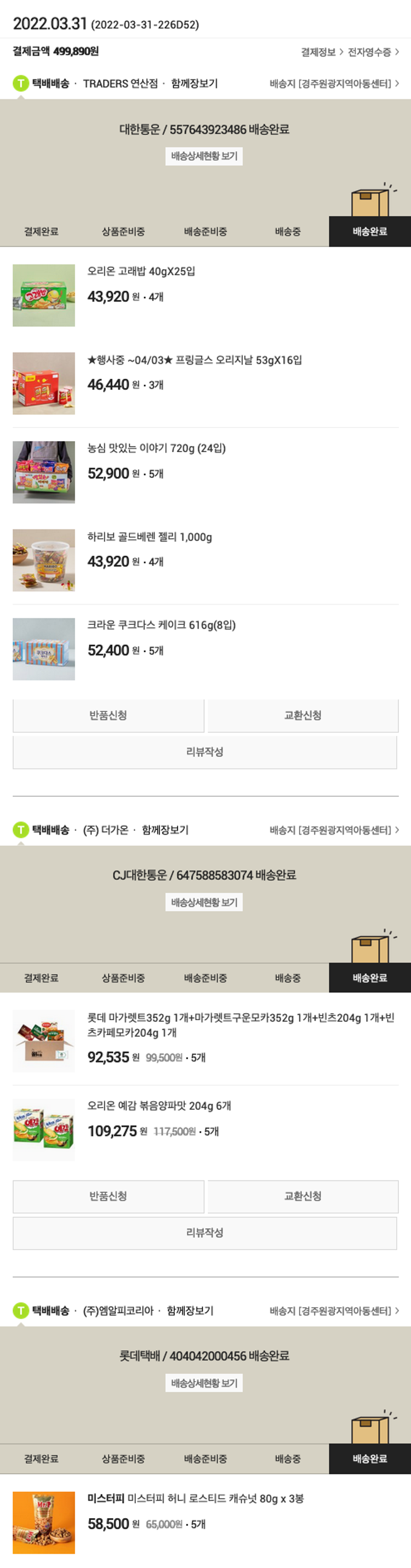
Task: View 프링글스 오리지날 53gX16입 item
Action: click(195, 360)
